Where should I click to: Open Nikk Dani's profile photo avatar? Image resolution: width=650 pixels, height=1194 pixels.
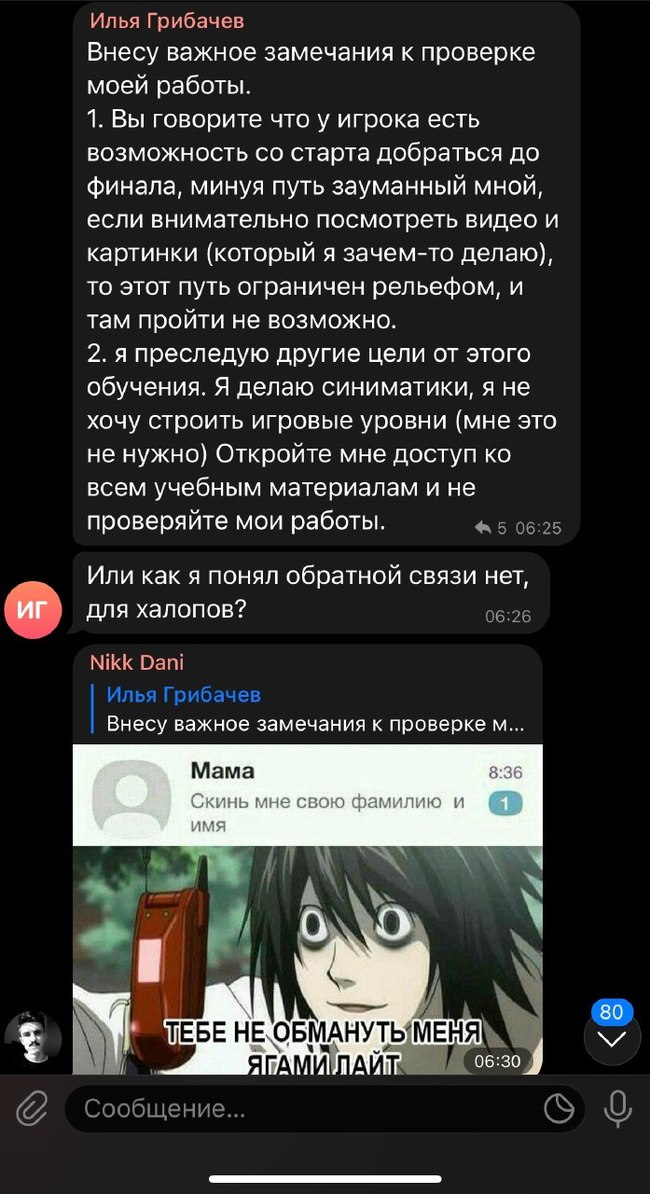(x=33, y=1040)
